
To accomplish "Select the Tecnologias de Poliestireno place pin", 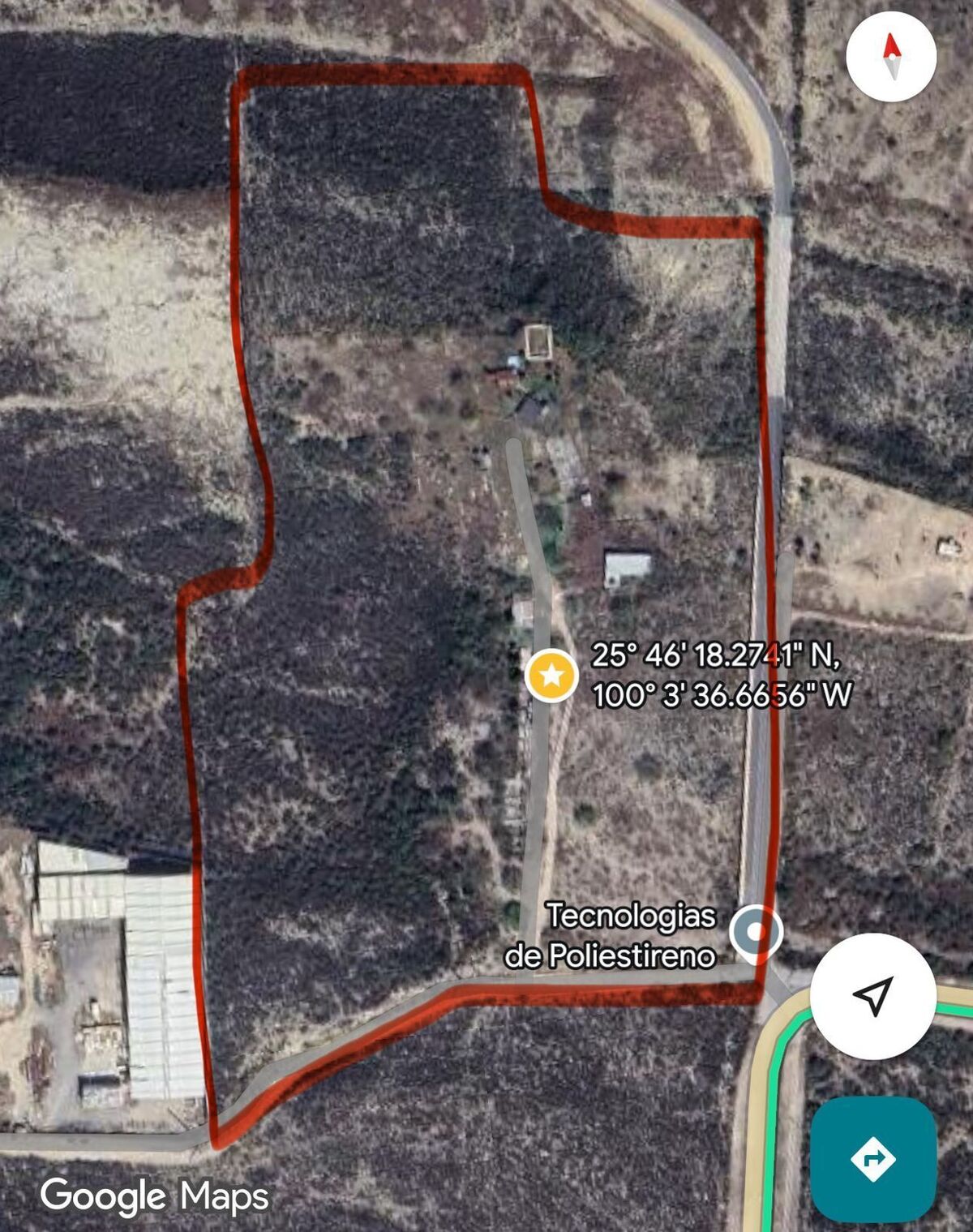I will pyautogui.click(x=756, y=933).
